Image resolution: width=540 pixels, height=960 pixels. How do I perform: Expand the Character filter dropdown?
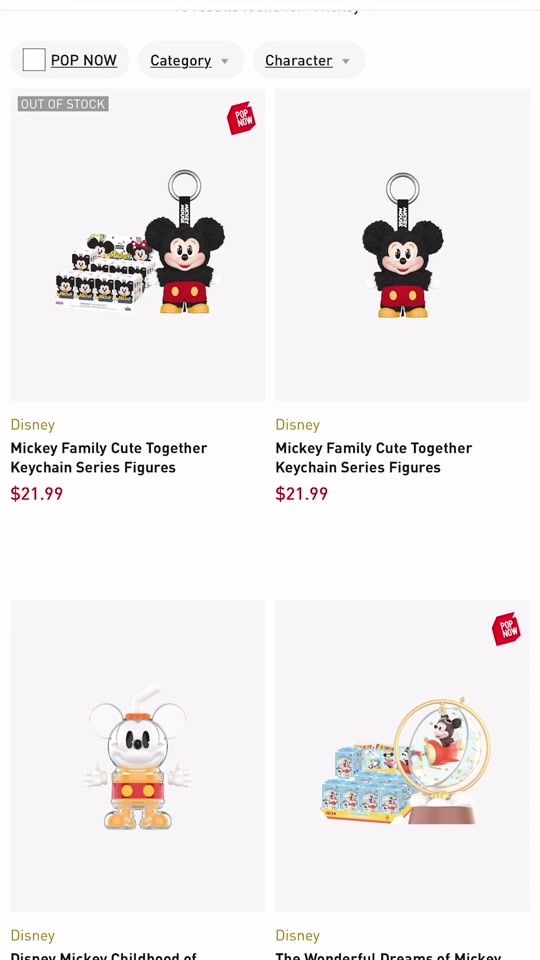[x=309, y=61]
